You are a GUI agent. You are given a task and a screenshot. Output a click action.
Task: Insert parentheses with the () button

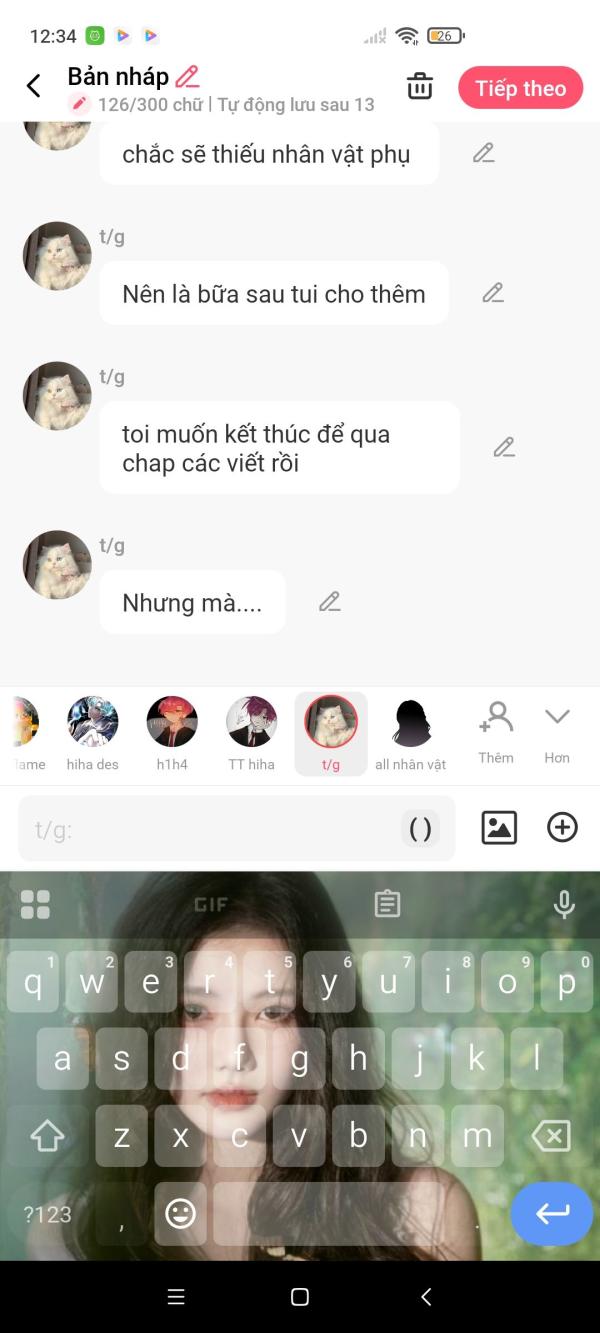coord(421,829)
